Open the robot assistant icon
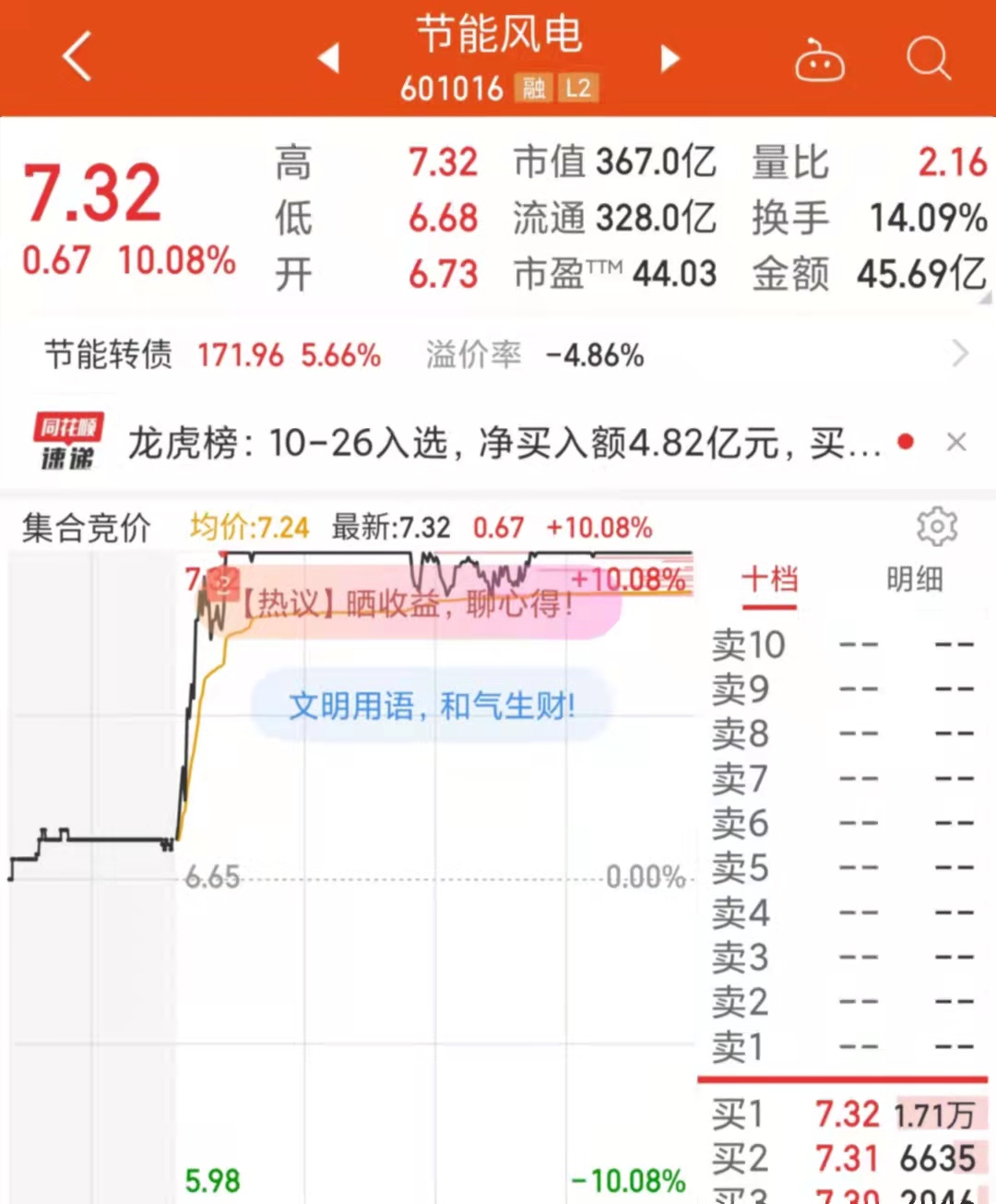 point(819,61)
